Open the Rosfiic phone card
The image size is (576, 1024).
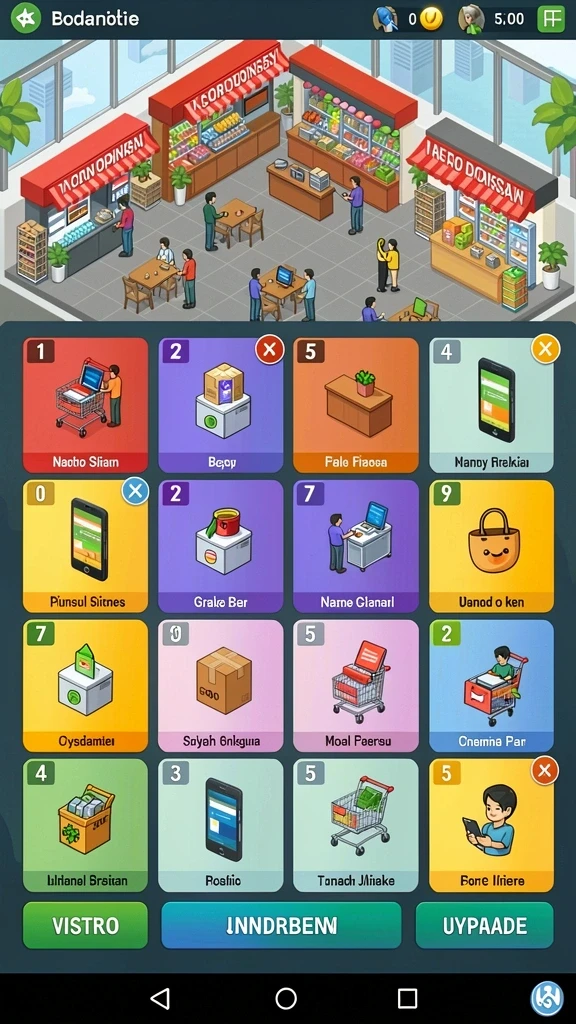(x=221, y=825)
